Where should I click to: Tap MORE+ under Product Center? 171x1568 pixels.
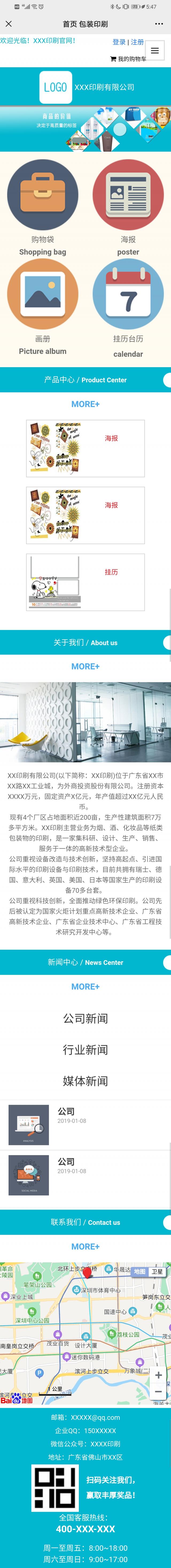tap(85, 404)
